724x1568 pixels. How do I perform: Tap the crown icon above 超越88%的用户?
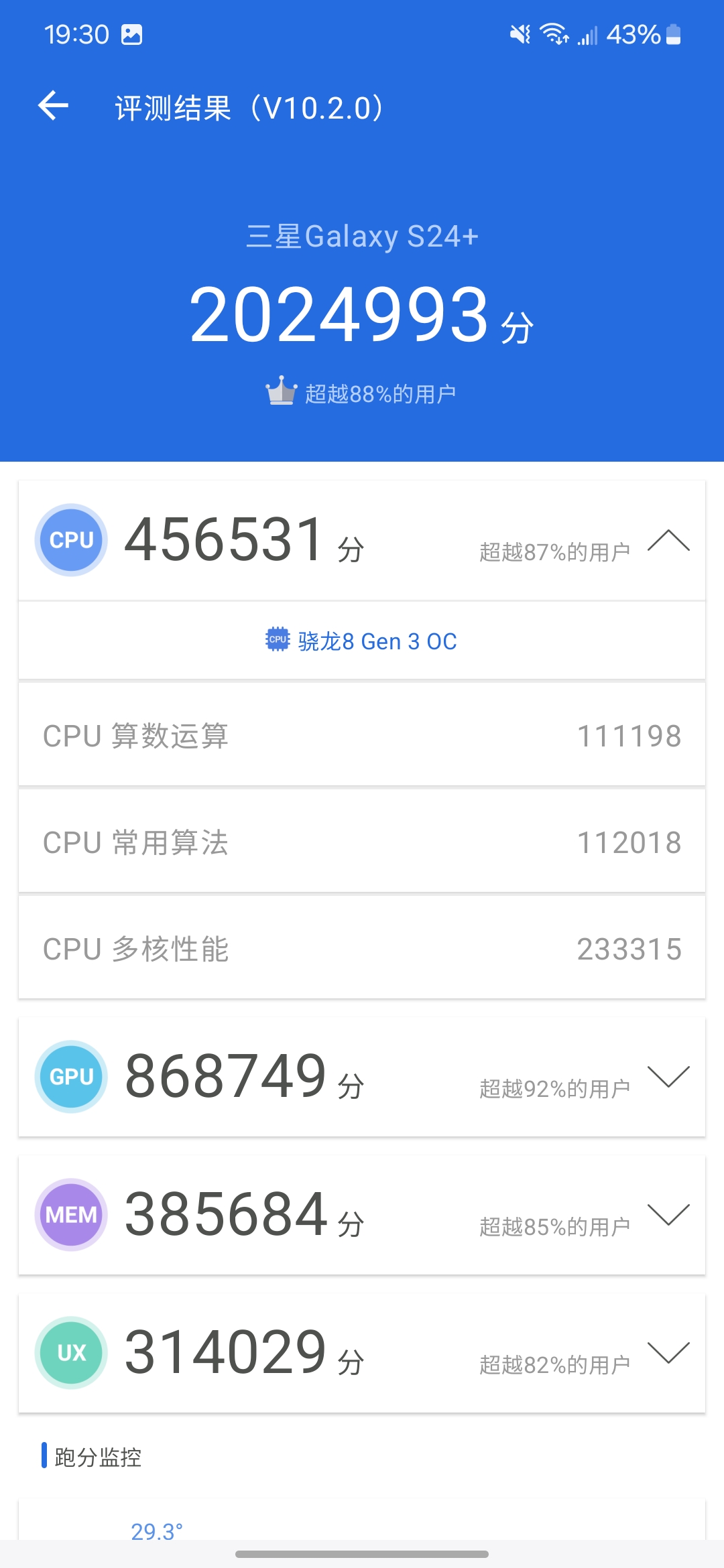click(282, 391)
